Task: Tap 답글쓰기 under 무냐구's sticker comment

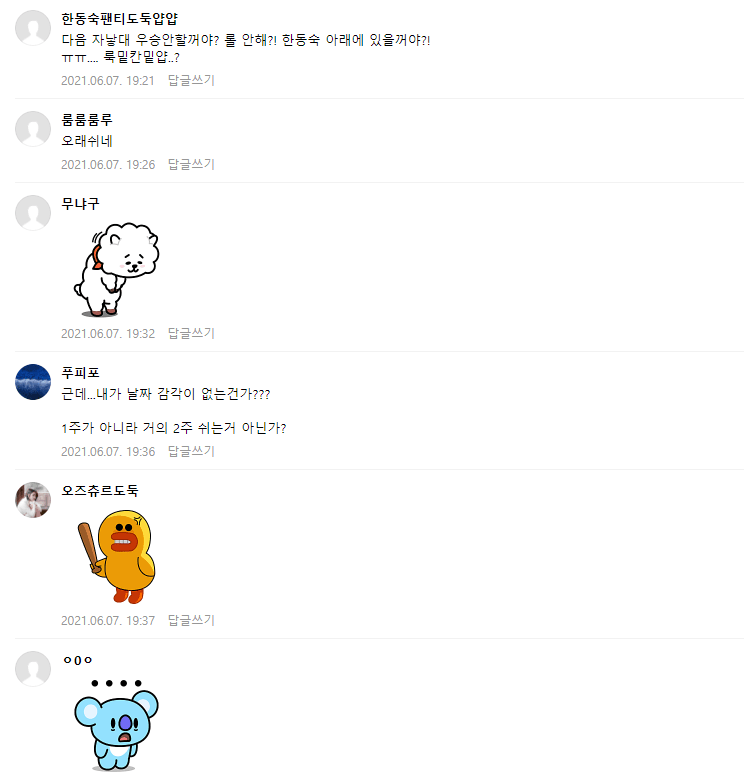Action: tap(191, 333)
